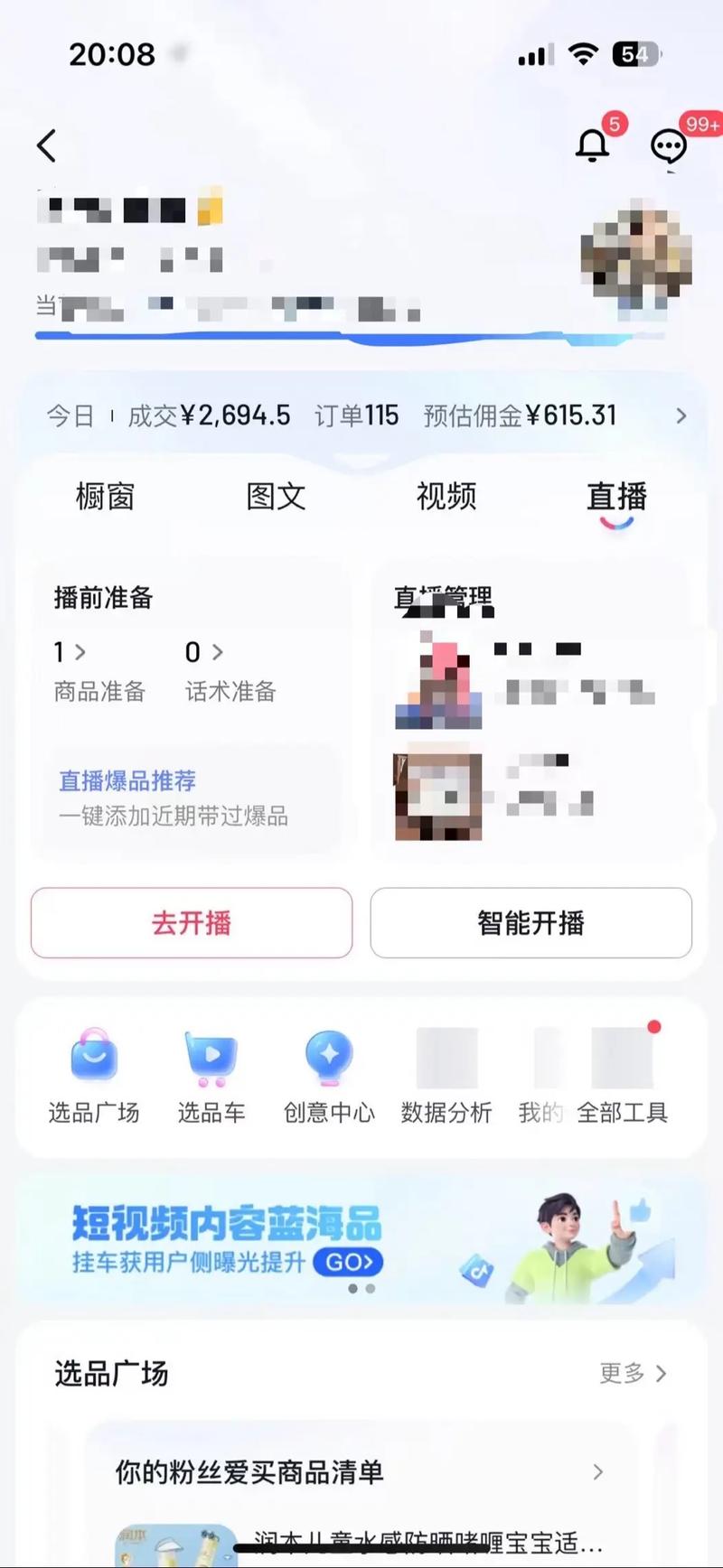
Task: Open the messages chat bubble icon
Action: coord(670,145)
